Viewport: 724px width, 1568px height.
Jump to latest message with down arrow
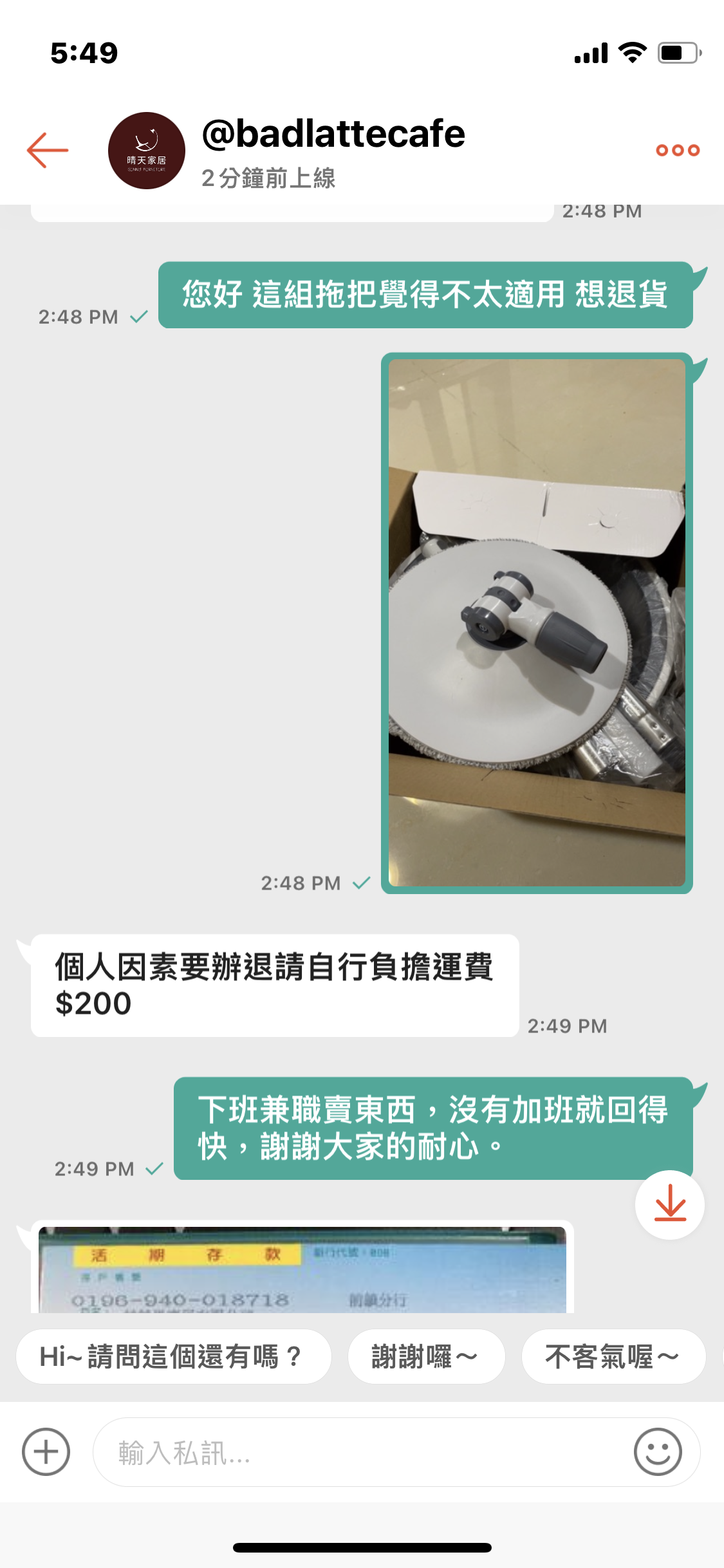point(669,1204)
